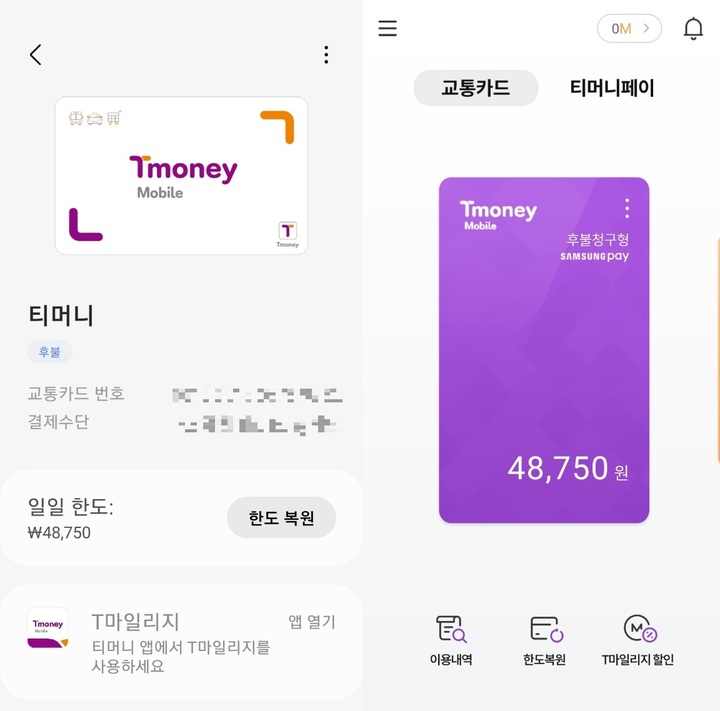
Task: View usage history via 이용내역
Action: pyautogui.click(x=451, y=640)
